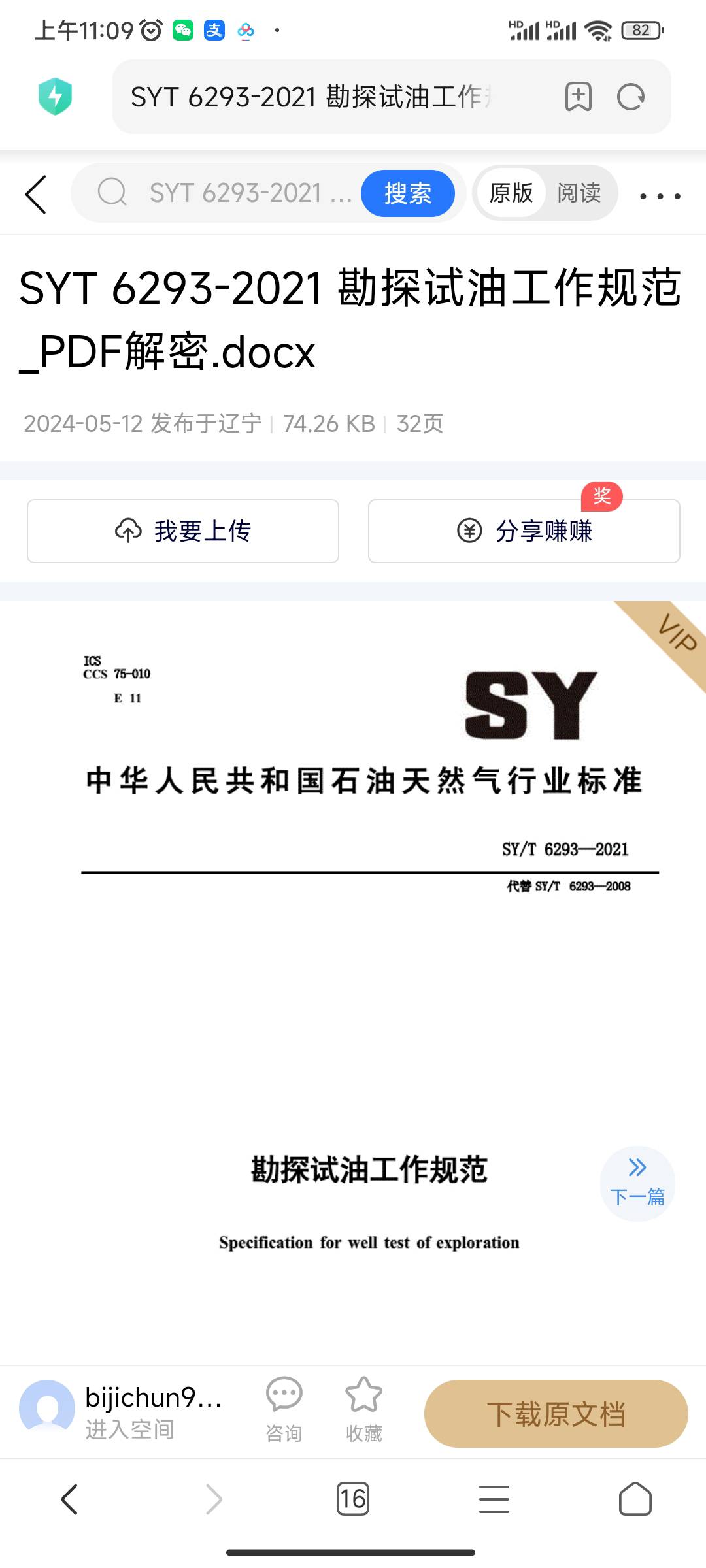Screen dimensions: 706x1568
Task: Open 咨询 consultation chat
Action: [x=284, y=1410]
